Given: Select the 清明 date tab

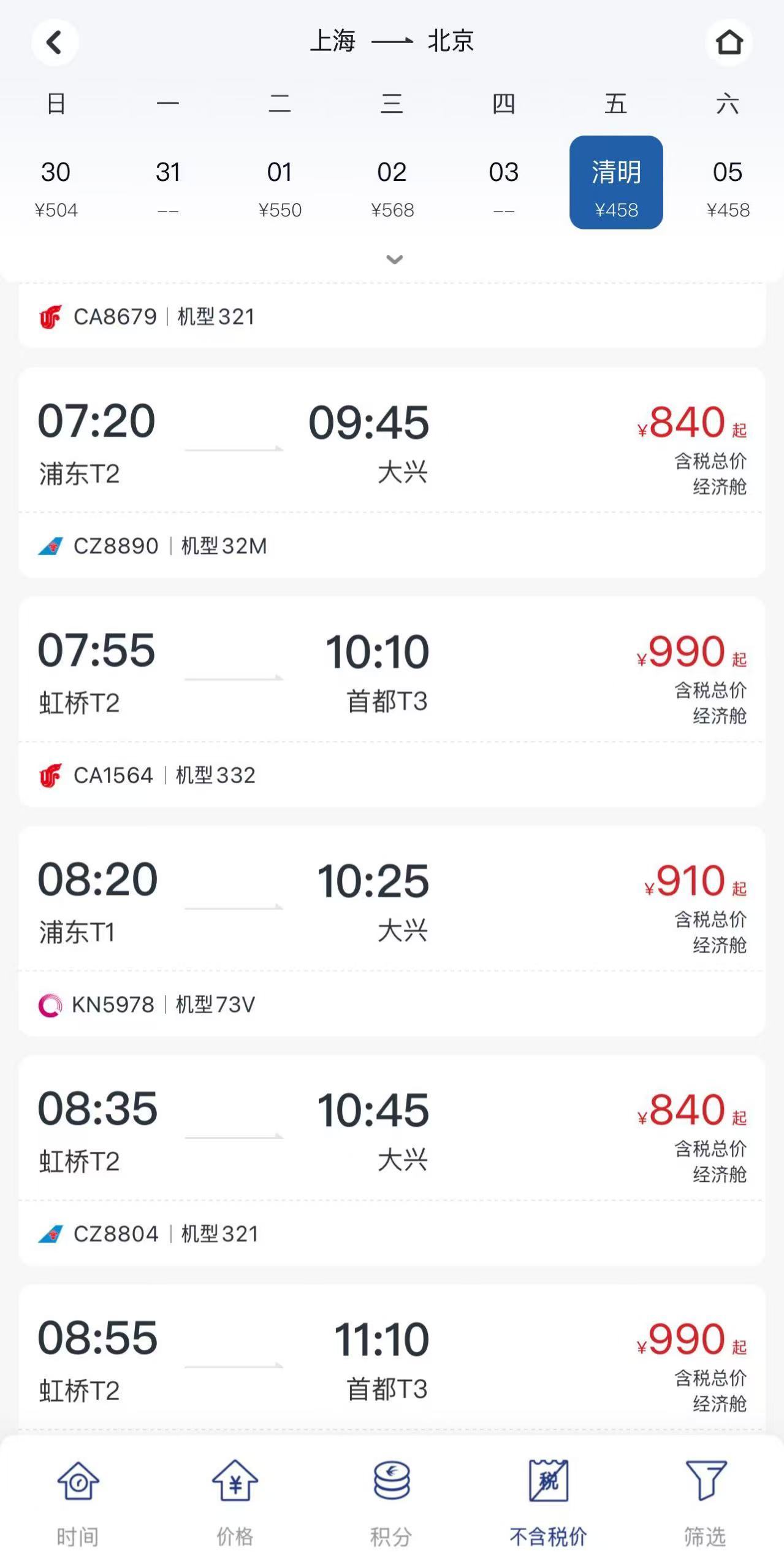Looking at the screenshot, I should coord(616,183).
